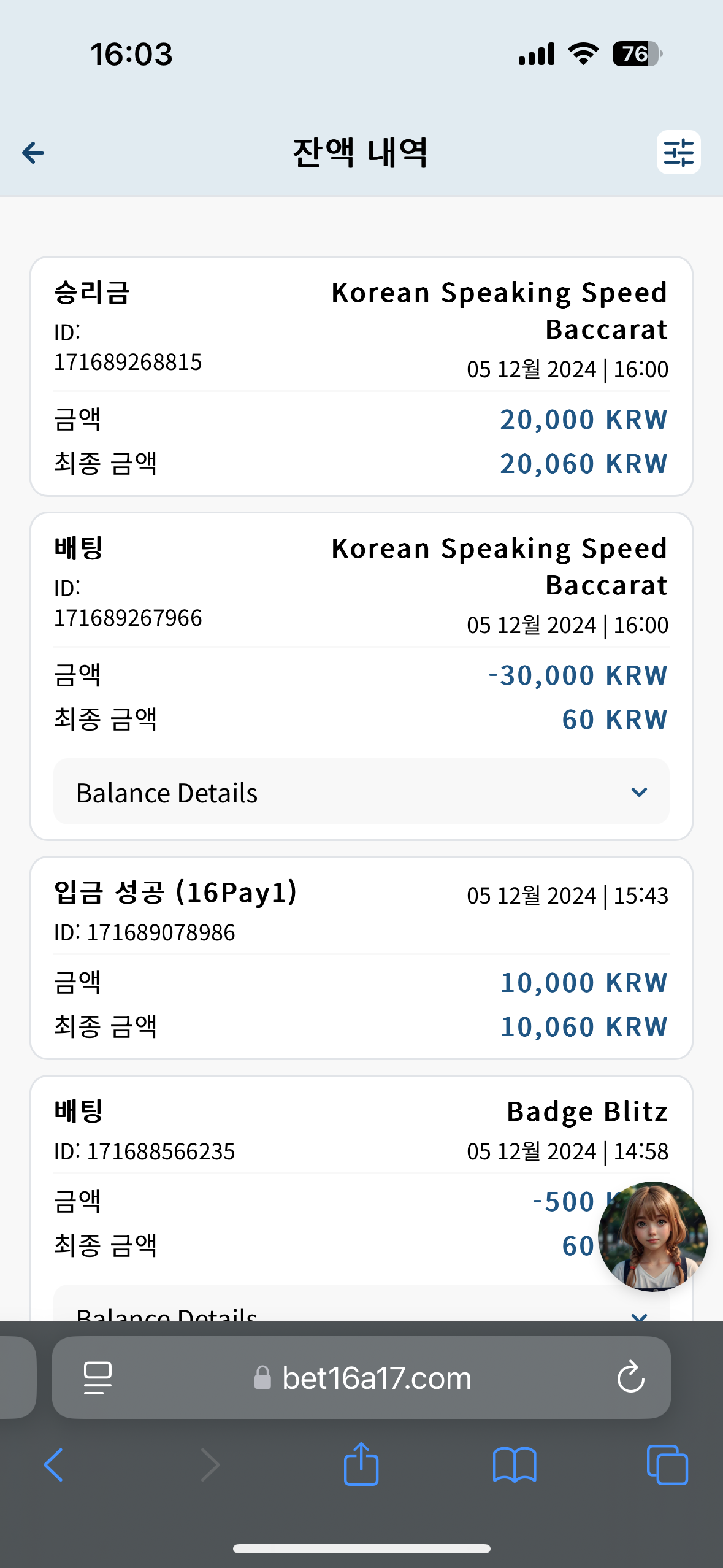This screenshot has width=723, height=1568.
Task: Expand Balance Details under the -30,000 KRW bet
Action: [x=361, y=792]
